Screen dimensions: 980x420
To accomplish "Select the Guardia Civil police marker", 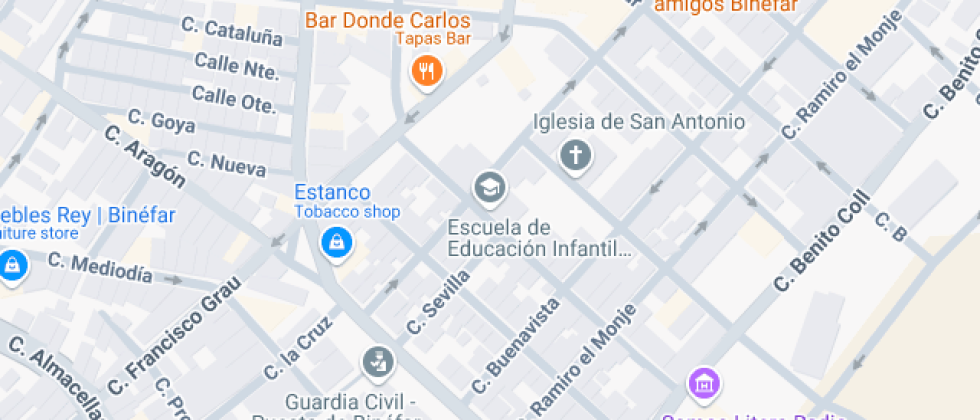I will tap(377, 362).
